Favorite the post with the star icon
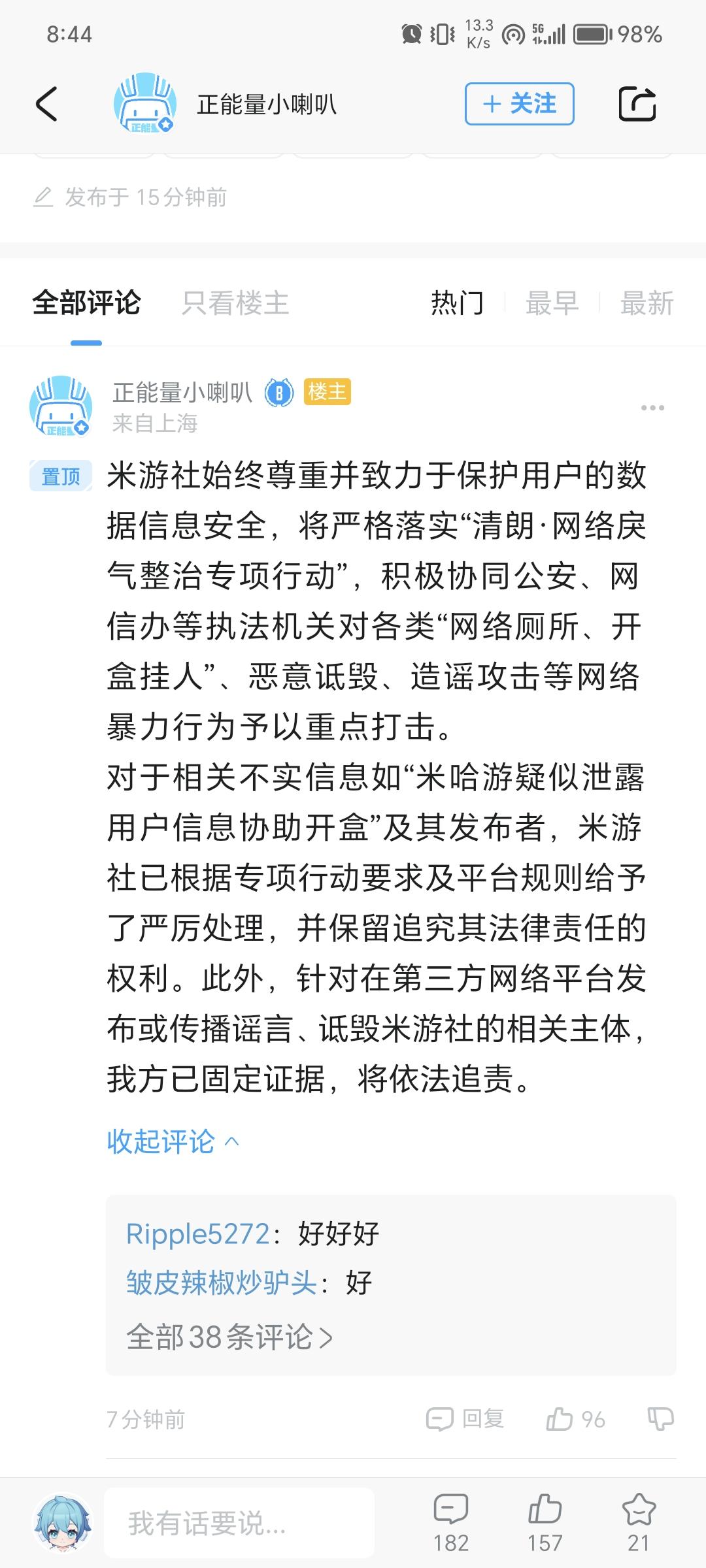The width and height of the screenshot is (706, 1568). (638, 1522)
